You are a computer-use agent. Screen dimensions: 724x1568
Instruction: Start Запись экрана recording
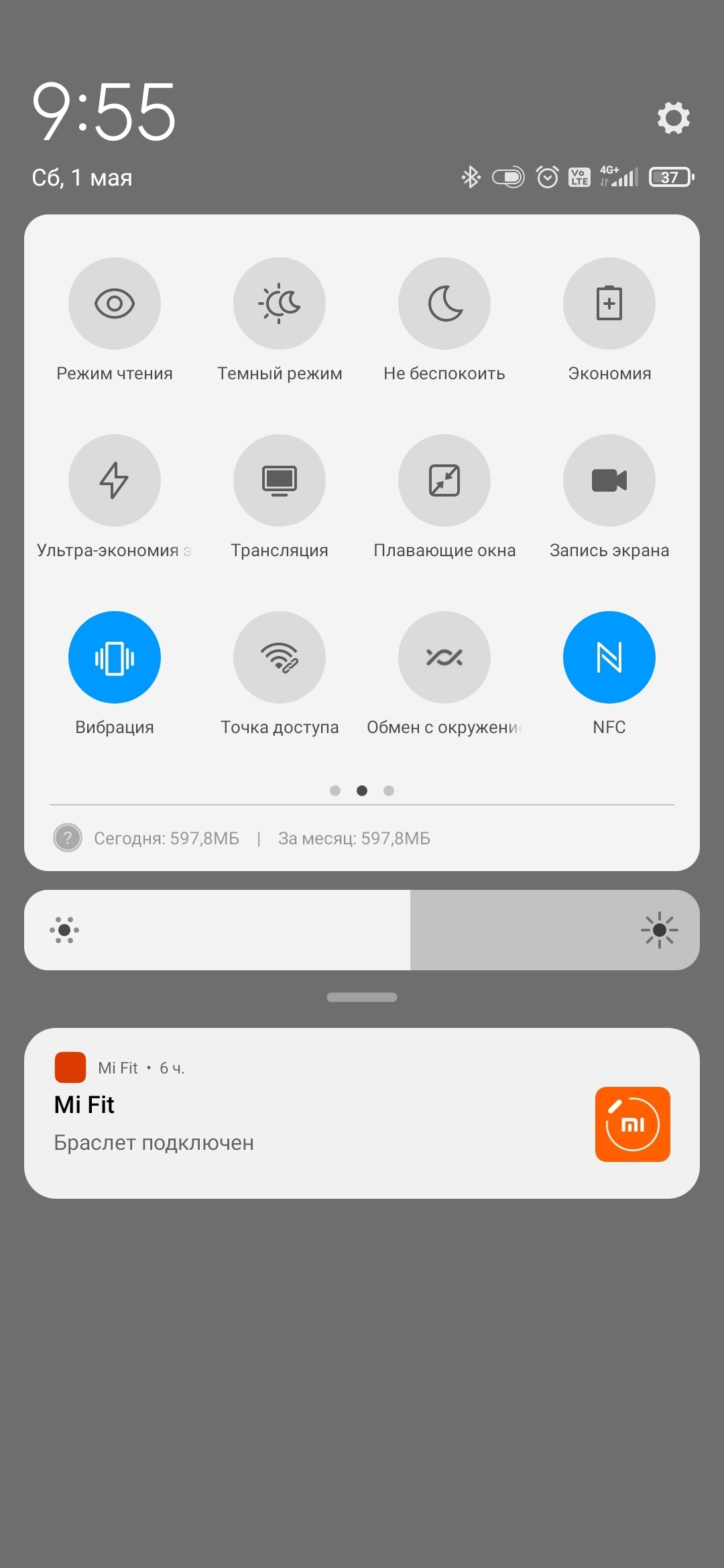[x=609, y=480]
